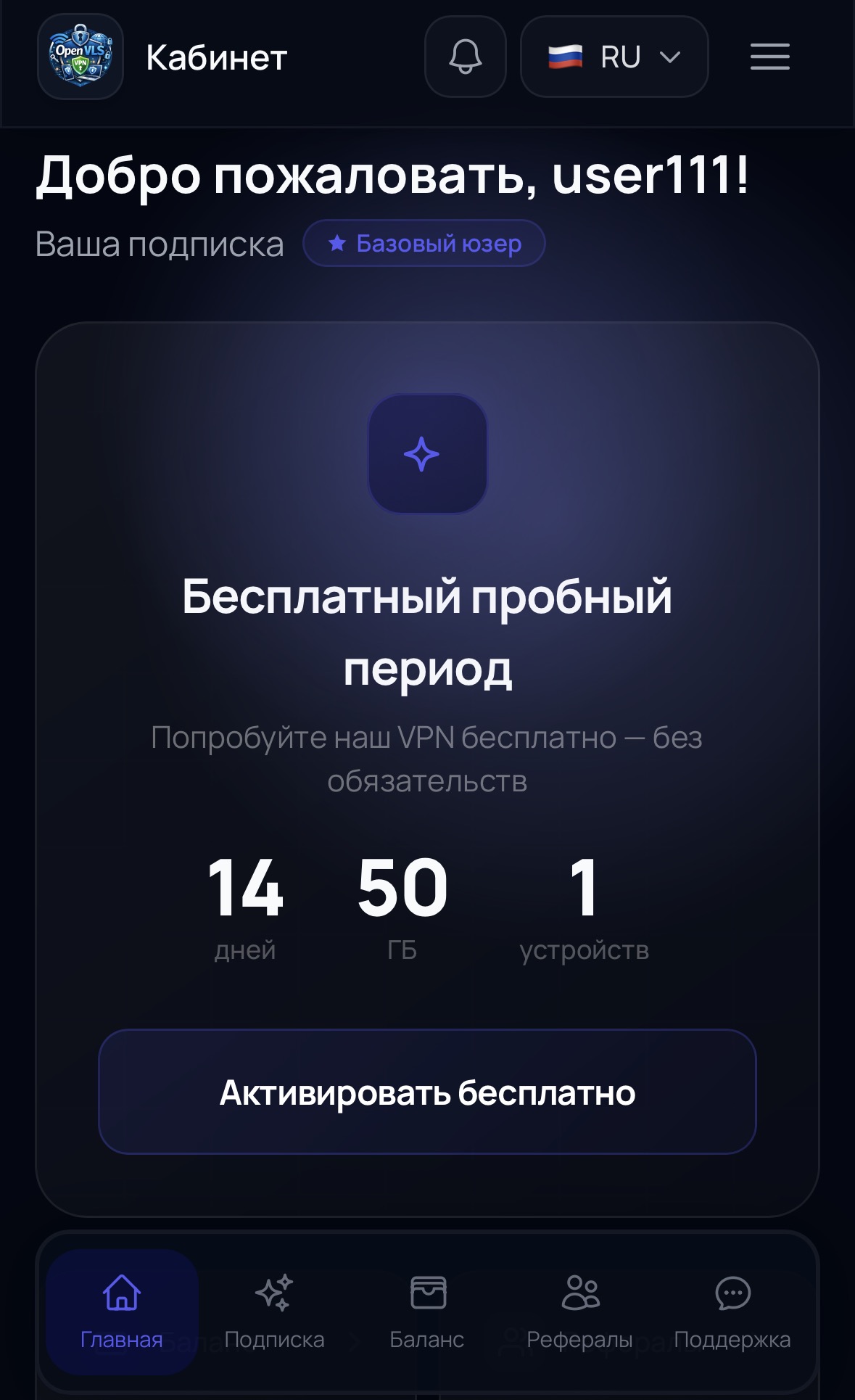
Task: Click the Базовый юзер badge
Action: pos(424,244)
